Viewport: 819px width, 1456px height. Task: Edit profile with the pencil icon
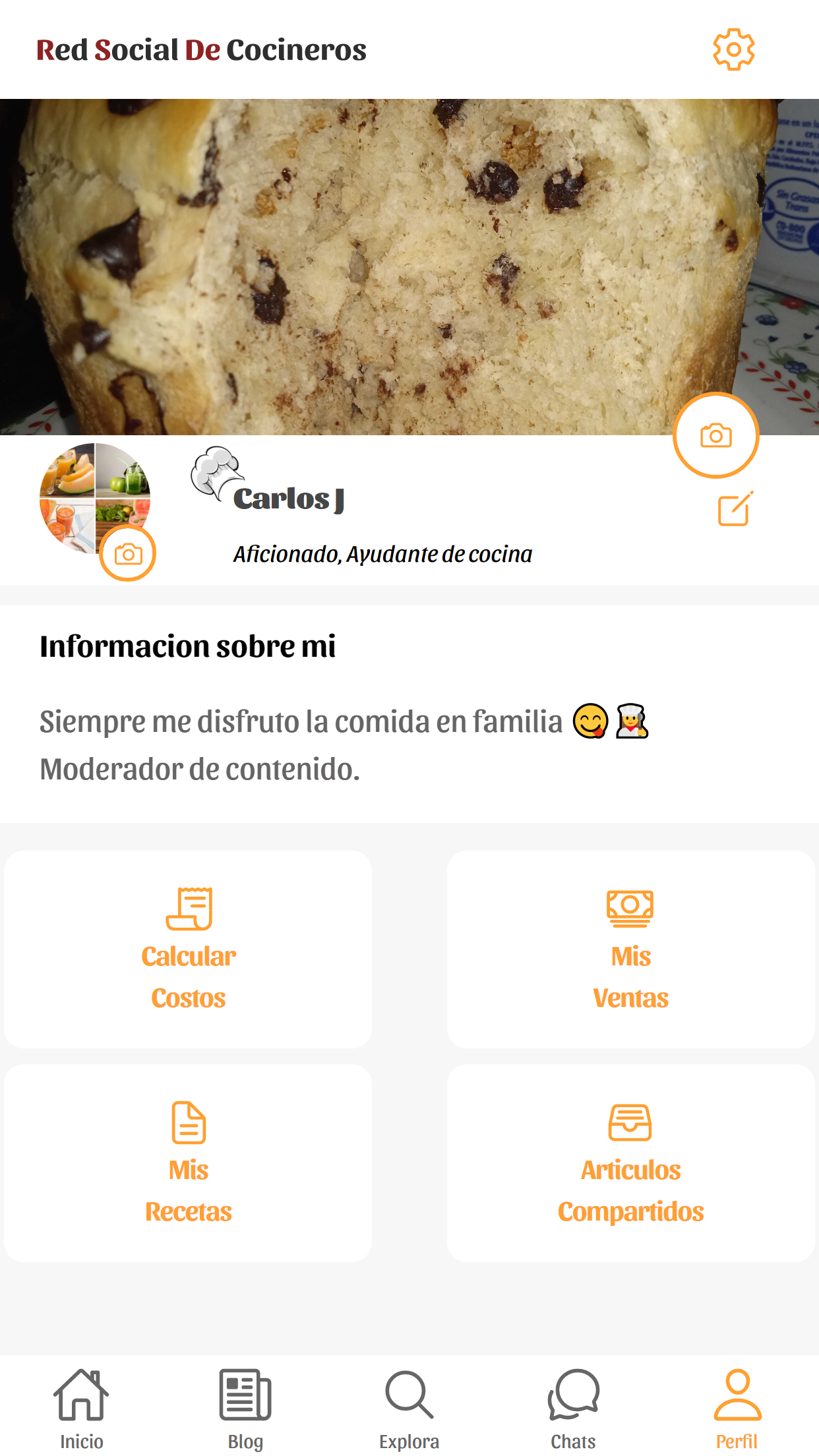(735, 509)
